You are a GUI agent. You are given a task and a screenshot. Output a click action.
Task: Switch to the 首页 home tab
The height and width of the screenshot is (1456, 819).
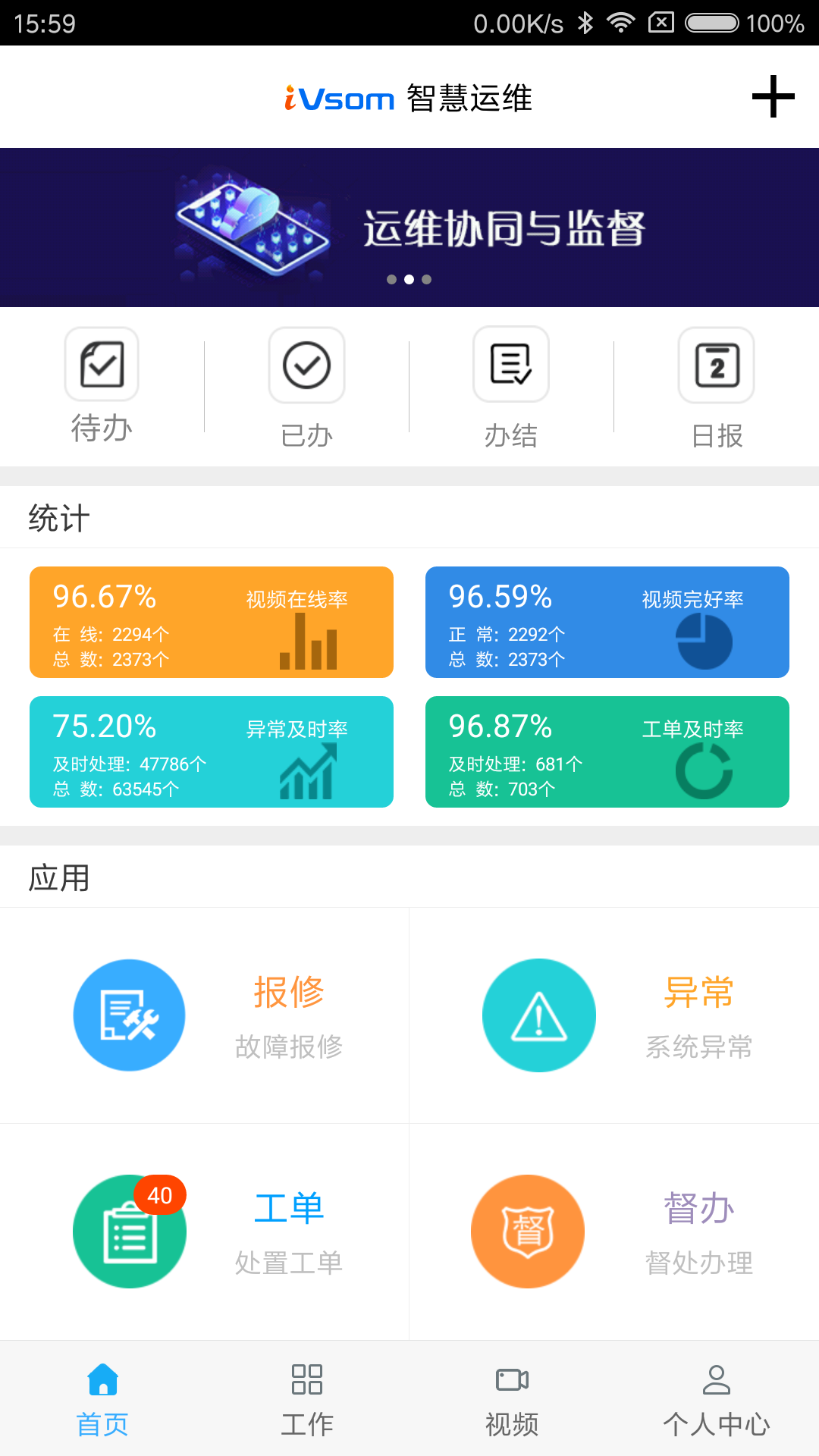(102, 1395)
